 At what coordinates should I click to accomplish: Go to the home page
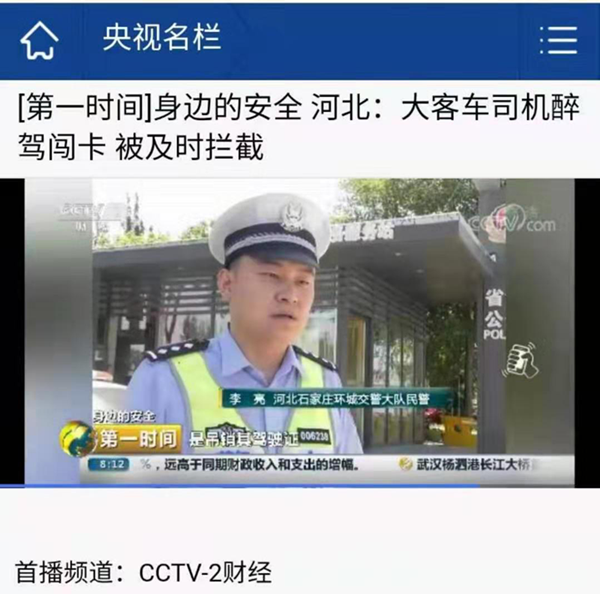(39, 40)
